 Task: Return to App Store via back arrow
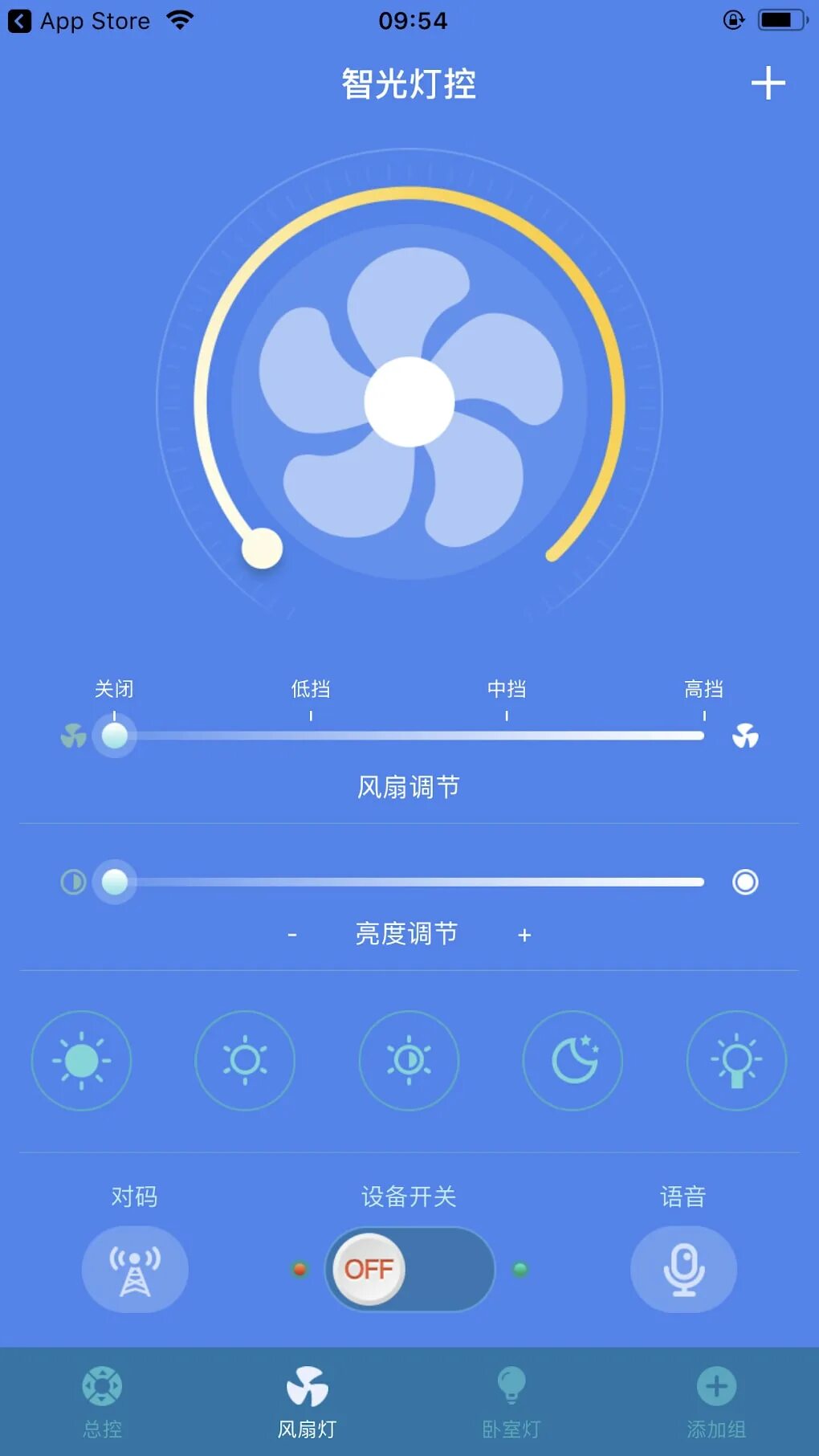[x=20, y=21]
